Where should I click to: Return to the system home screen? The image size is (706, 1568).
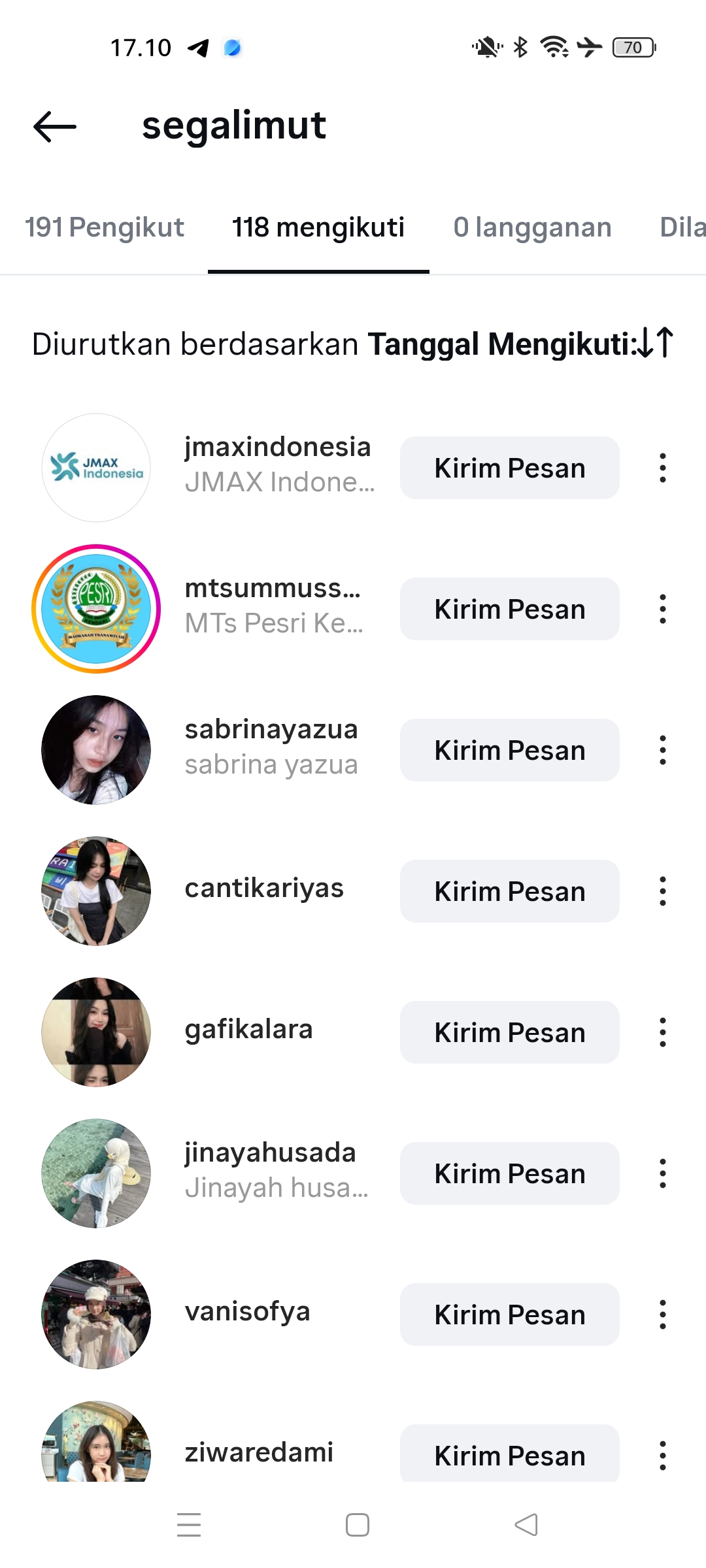358,1525
